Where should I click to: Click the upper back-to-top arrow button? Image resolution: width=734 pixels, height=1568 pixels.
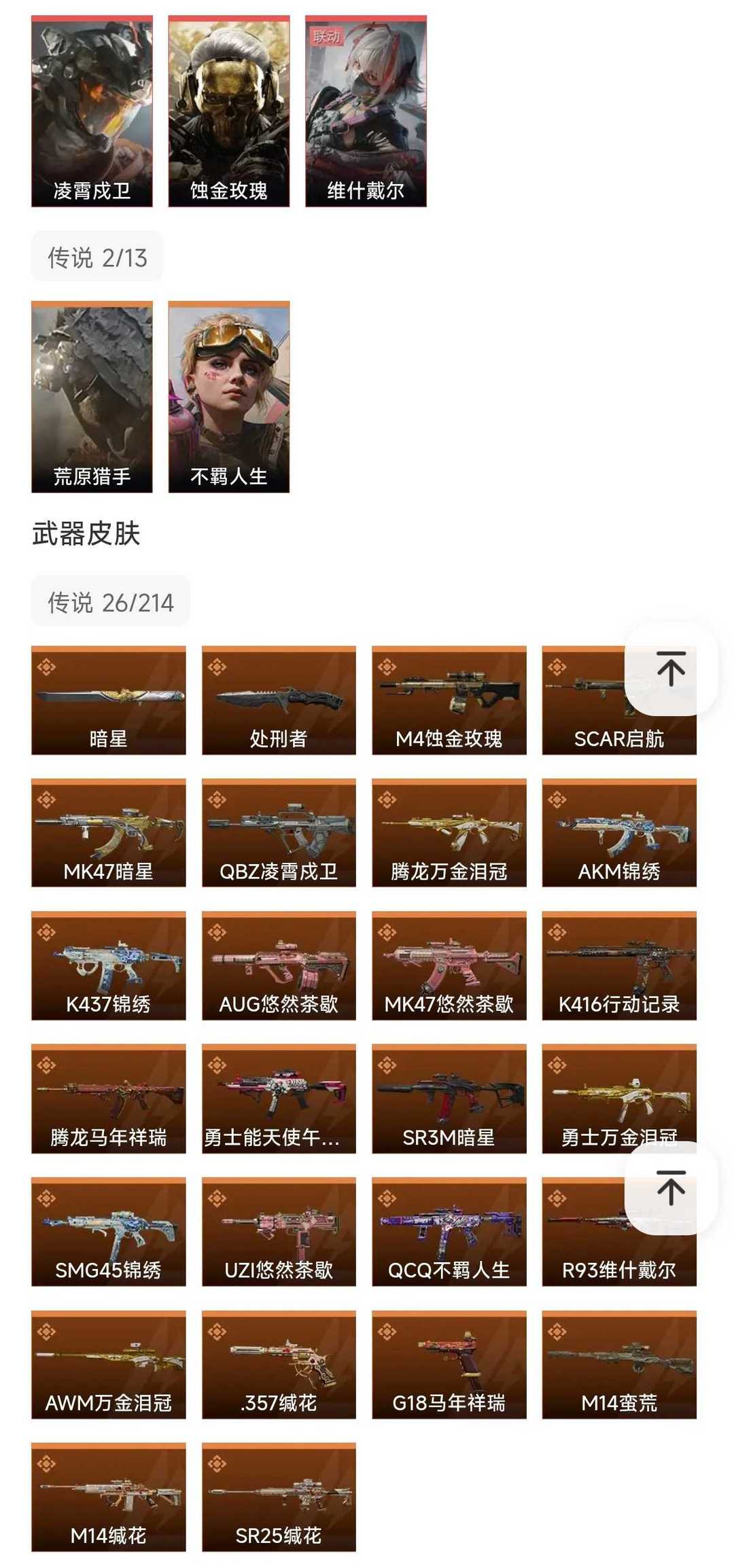click(670, 669)
